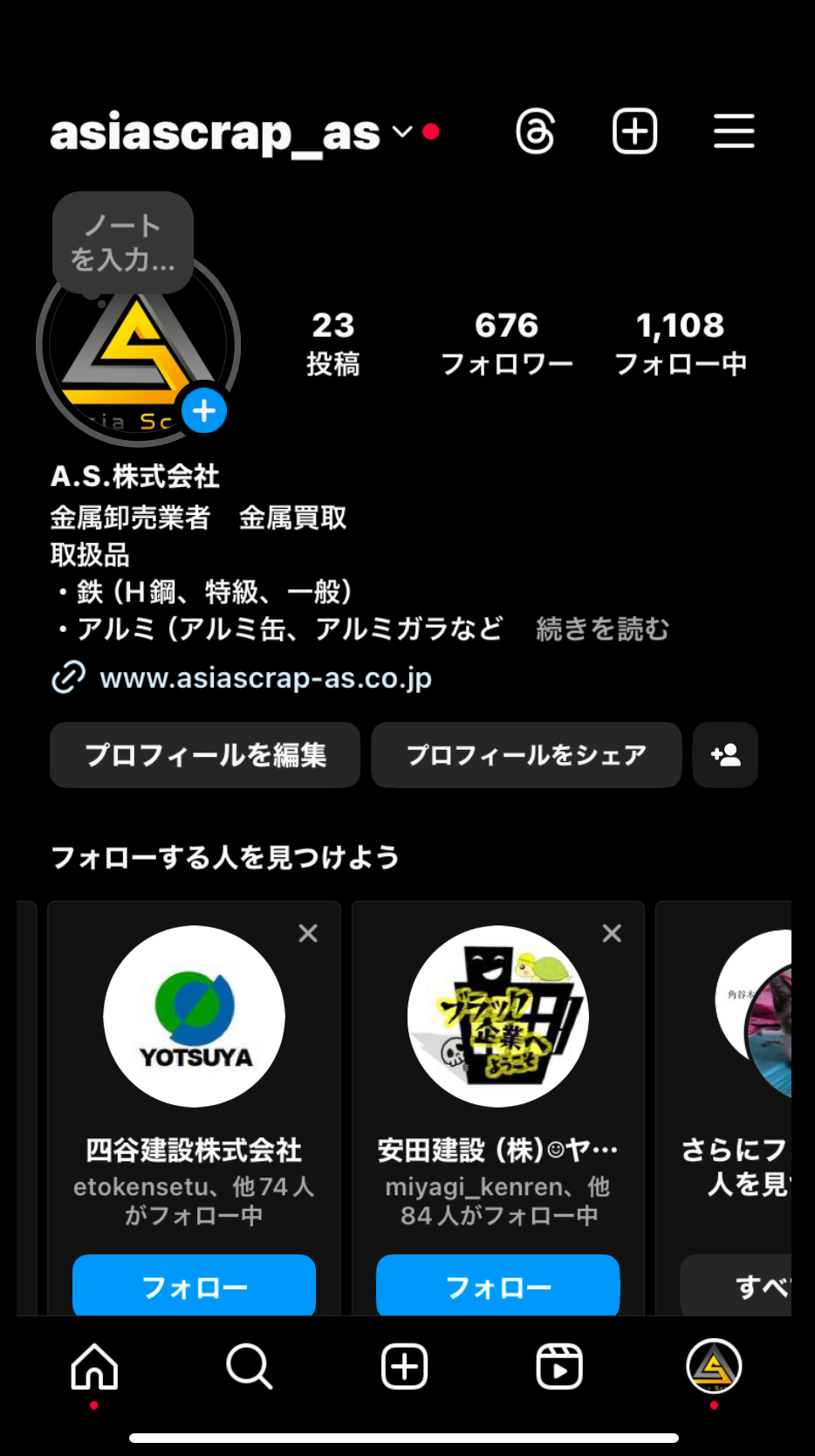The image size is (815, 1456).
Task: Tap the create new post plus icon in the header
Action: tap(634, 132)
